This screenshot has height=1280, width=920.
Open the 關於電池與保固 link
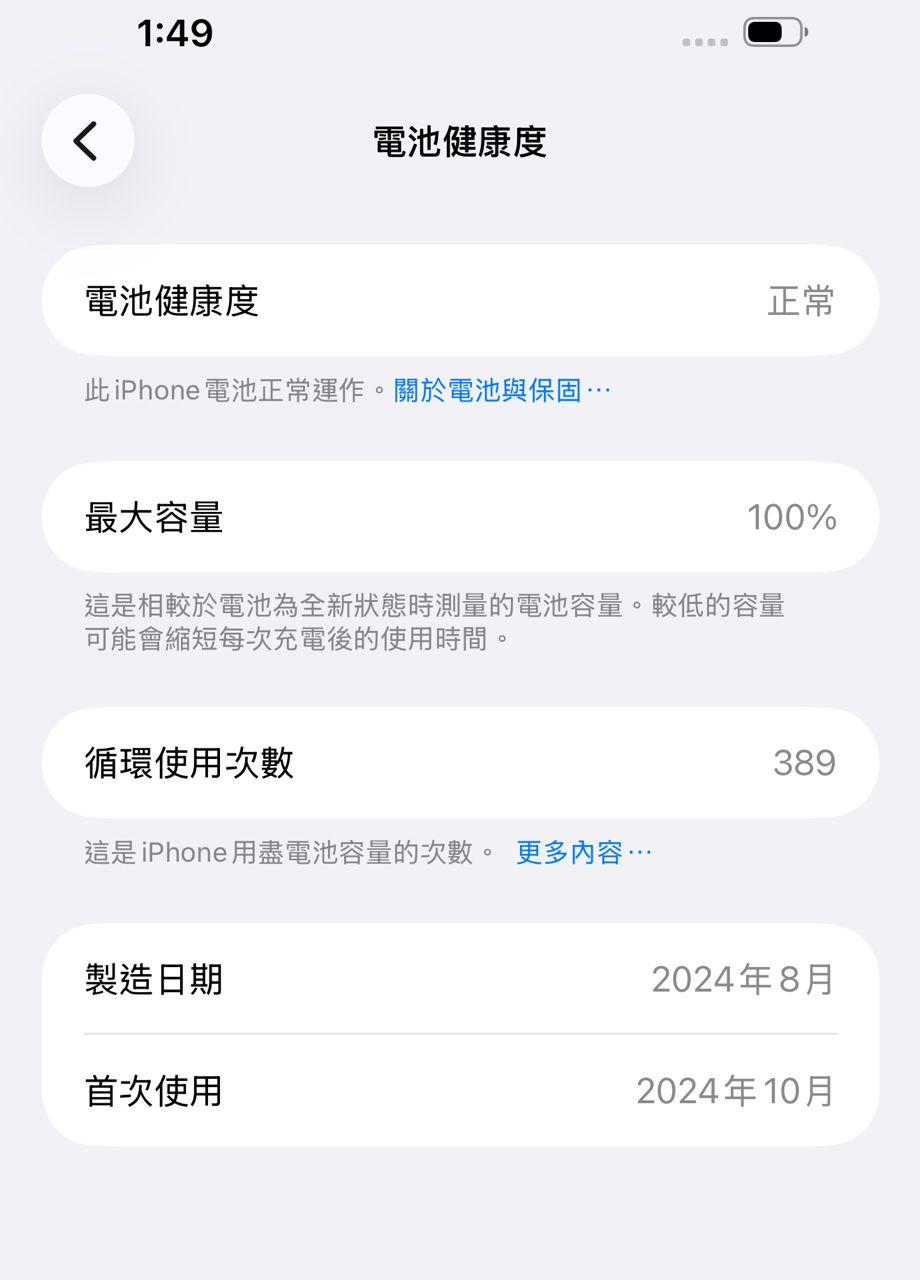click(500, 391)
